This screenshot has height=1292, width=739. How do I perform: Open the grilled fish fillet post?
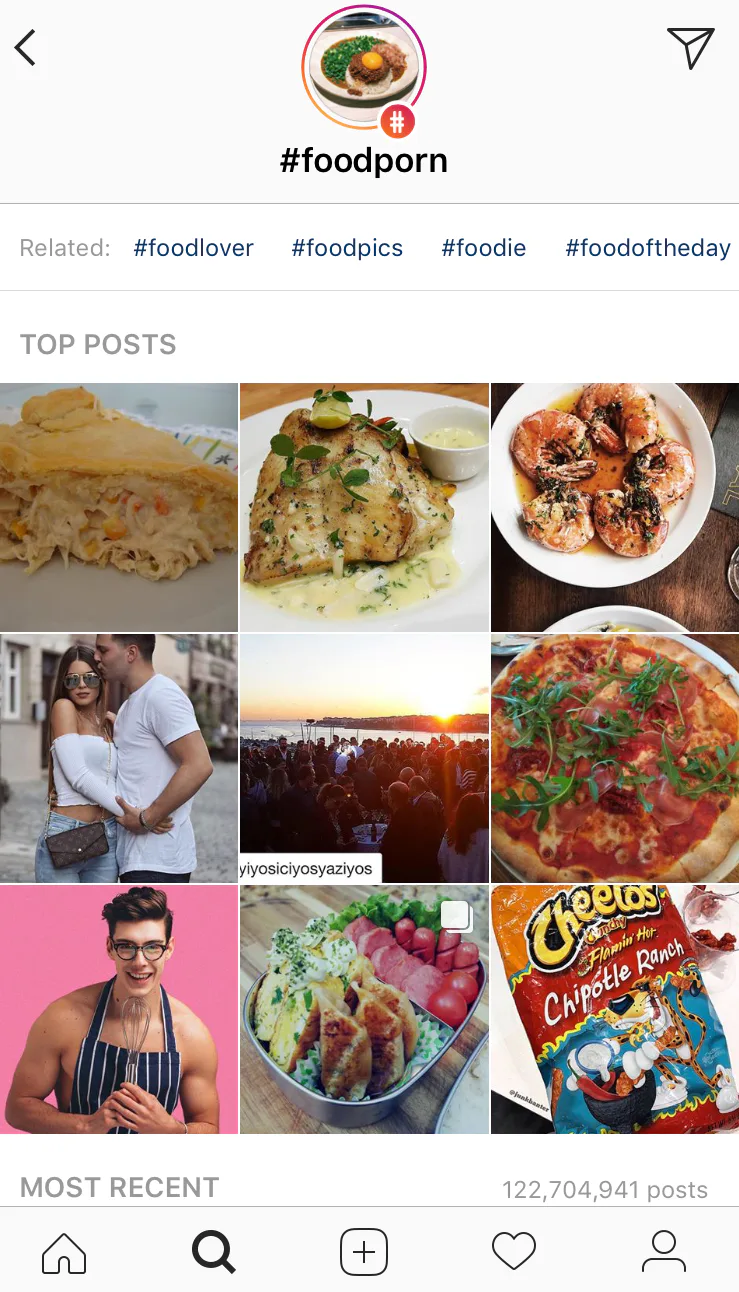tap(364, 506)
